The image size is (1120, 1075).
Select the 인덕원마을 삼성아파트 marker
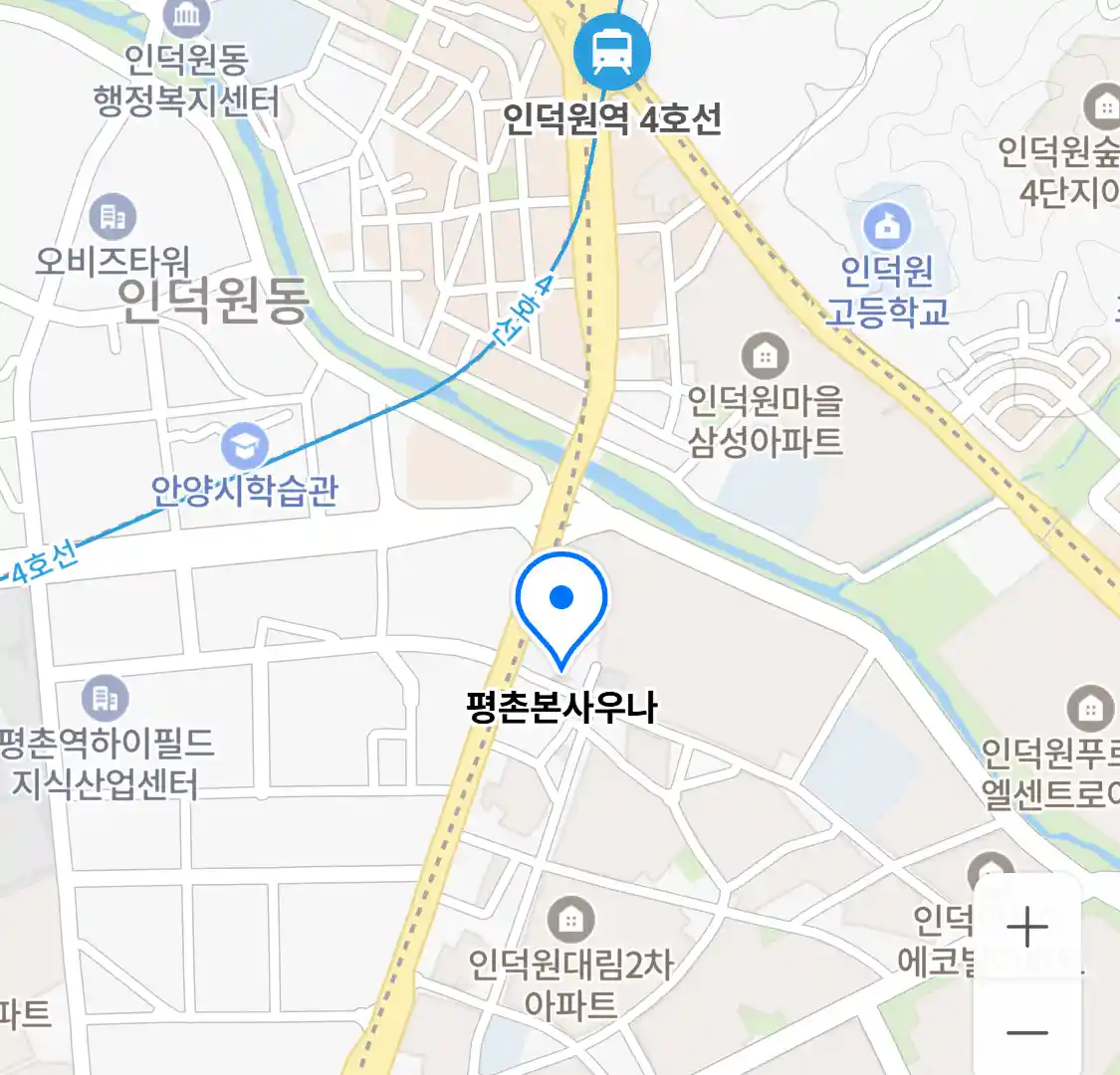(x=765, y=355)
